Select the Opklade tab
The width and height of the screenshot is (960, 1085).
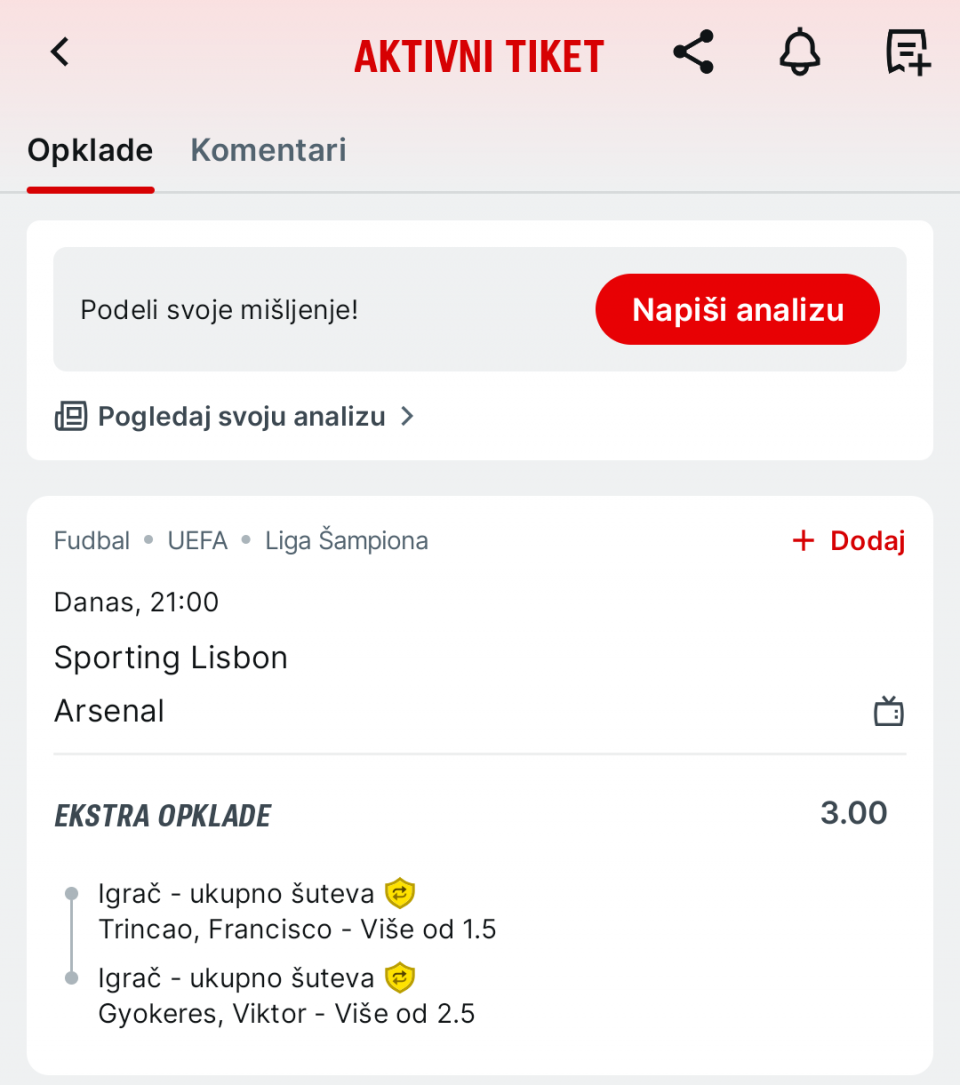tap(90, 150)
